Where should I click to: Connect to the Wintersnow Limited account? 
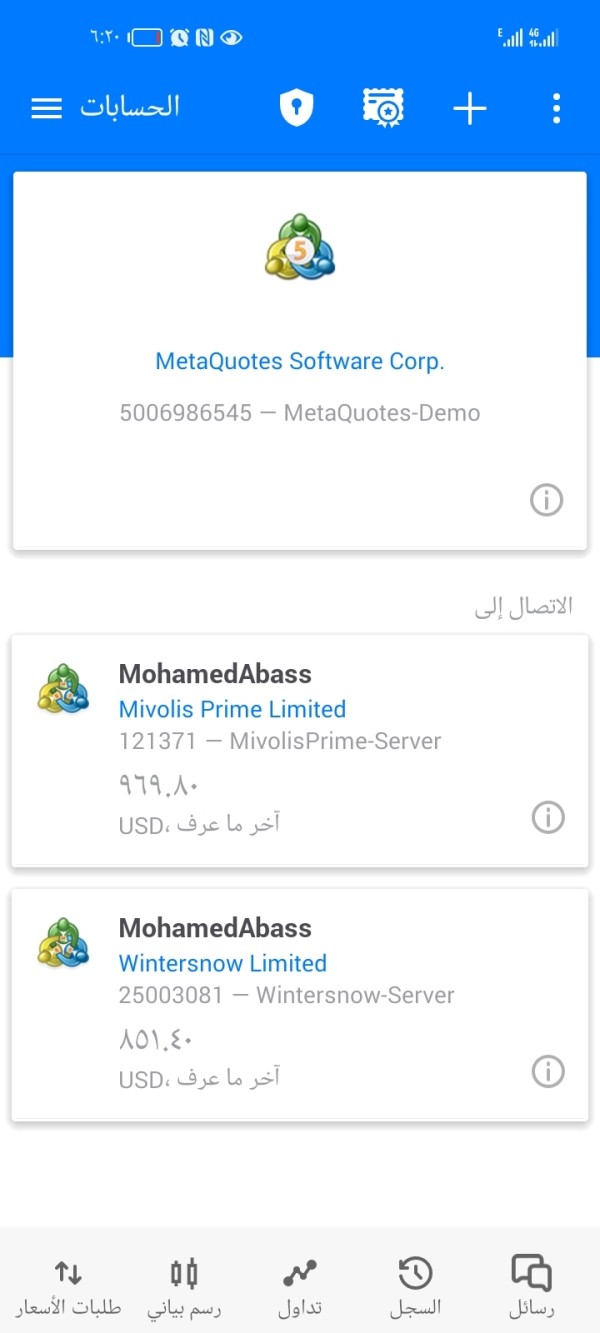[300, 1004]
